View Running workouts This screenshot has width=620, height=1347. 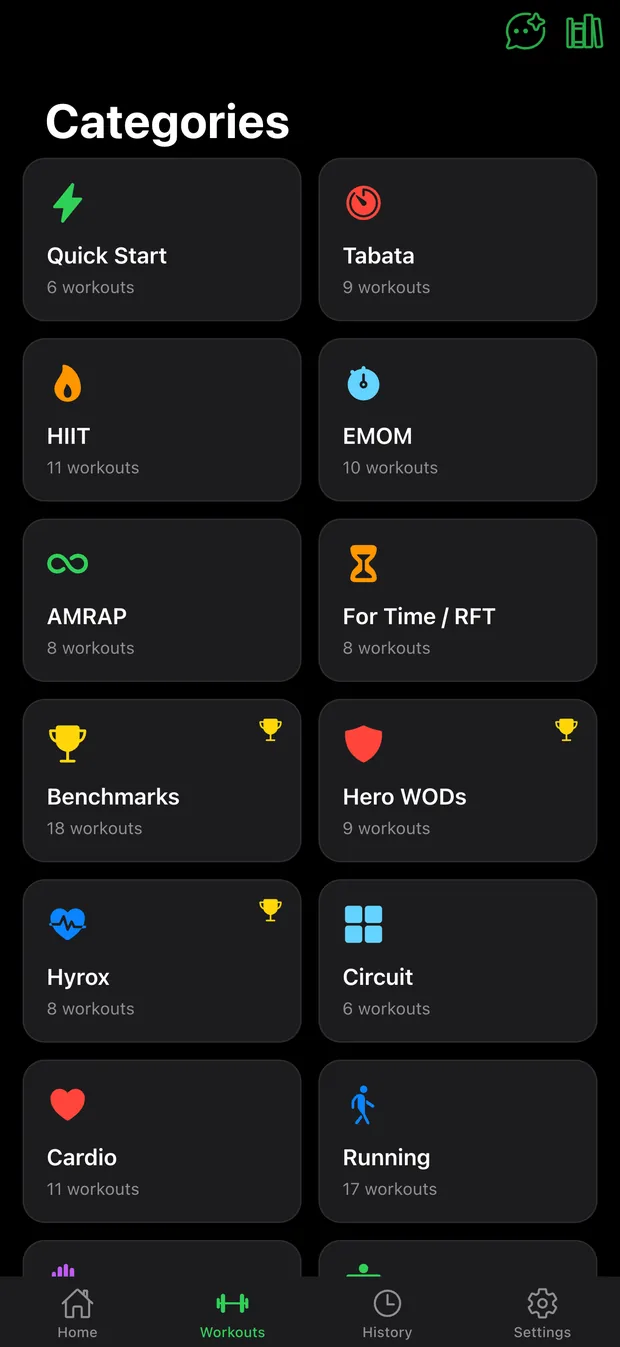tap(458, 1141)
